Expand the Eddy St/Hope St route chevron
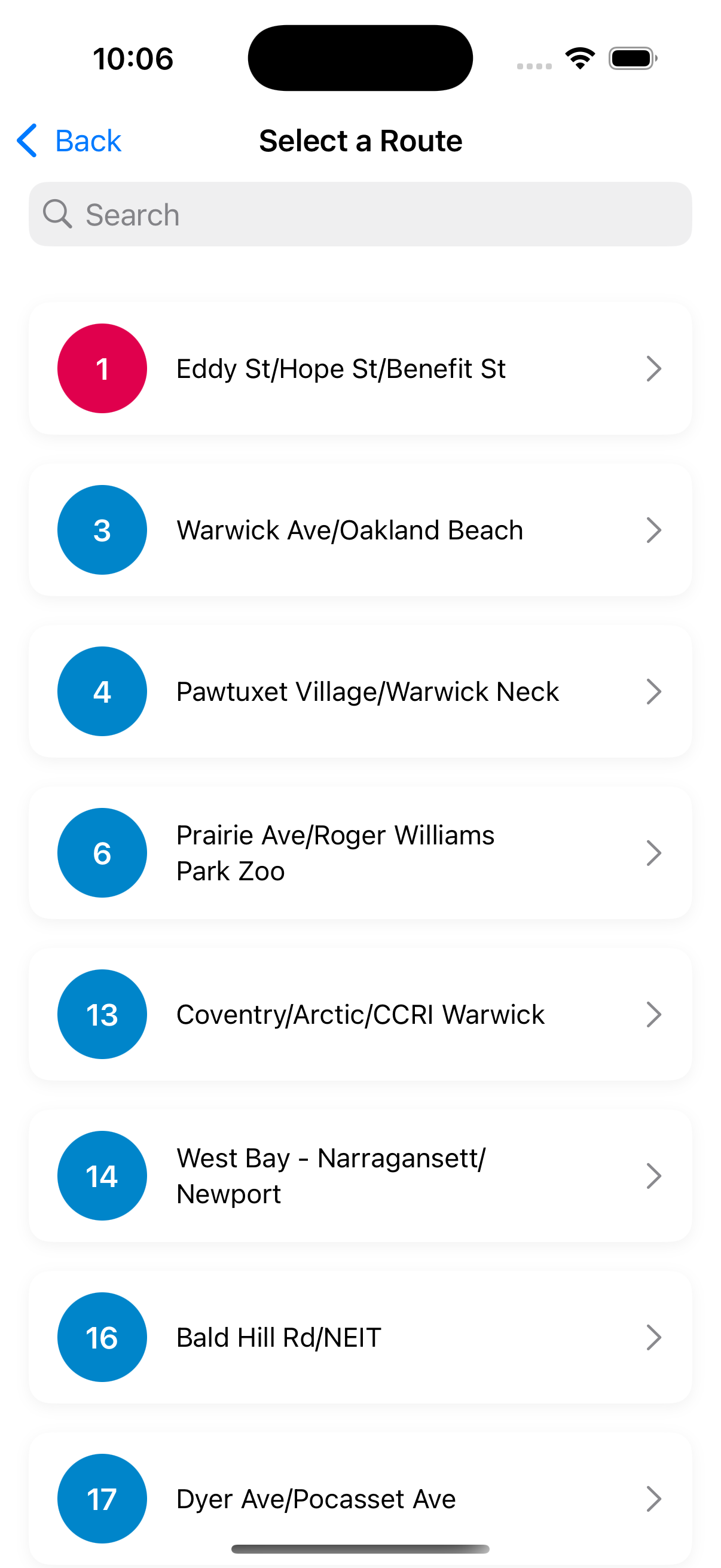 click(x=654, y=368)
